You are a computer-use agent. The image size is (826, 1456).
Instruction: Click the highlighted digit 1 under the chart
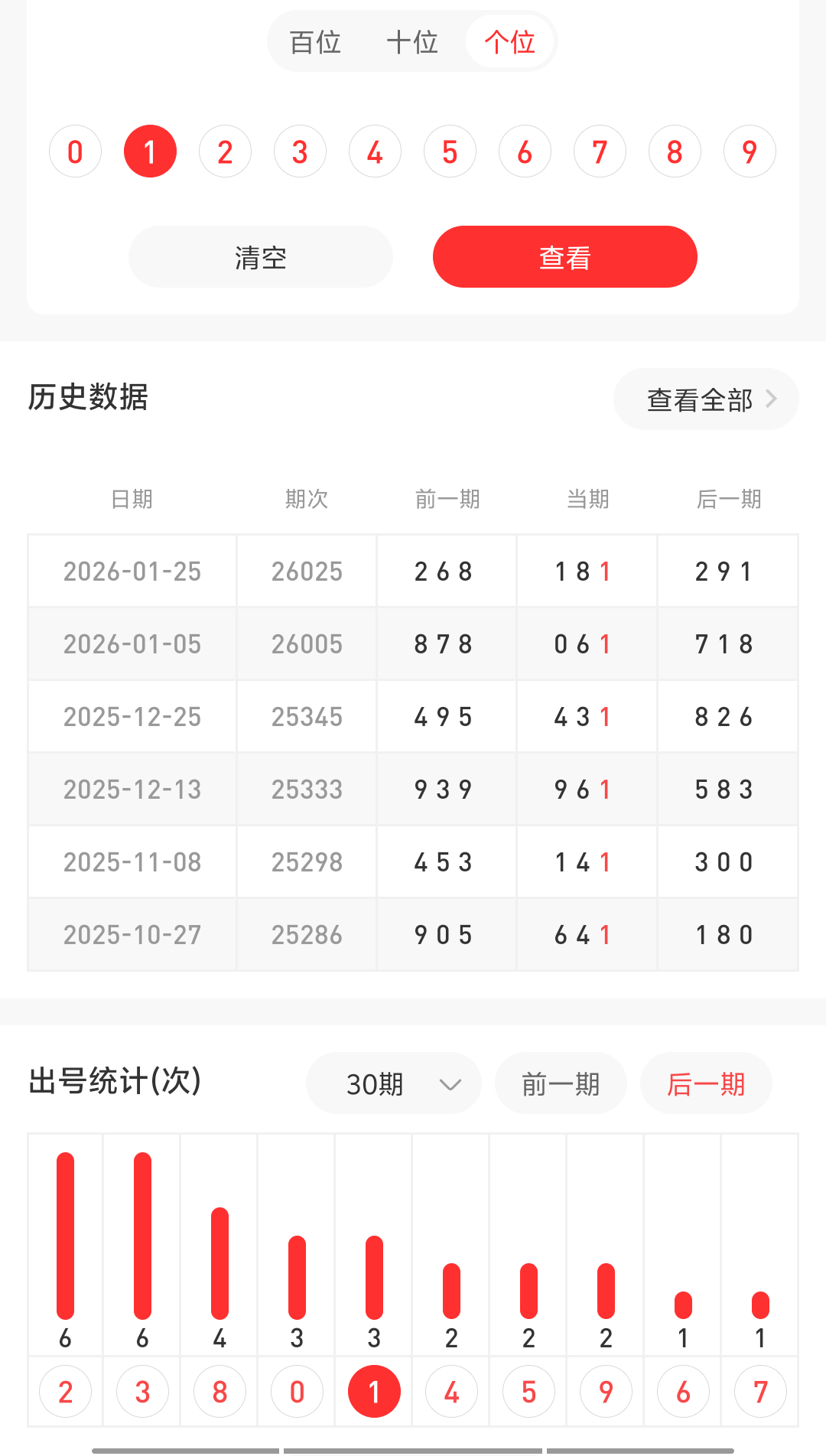(373, 1391)
